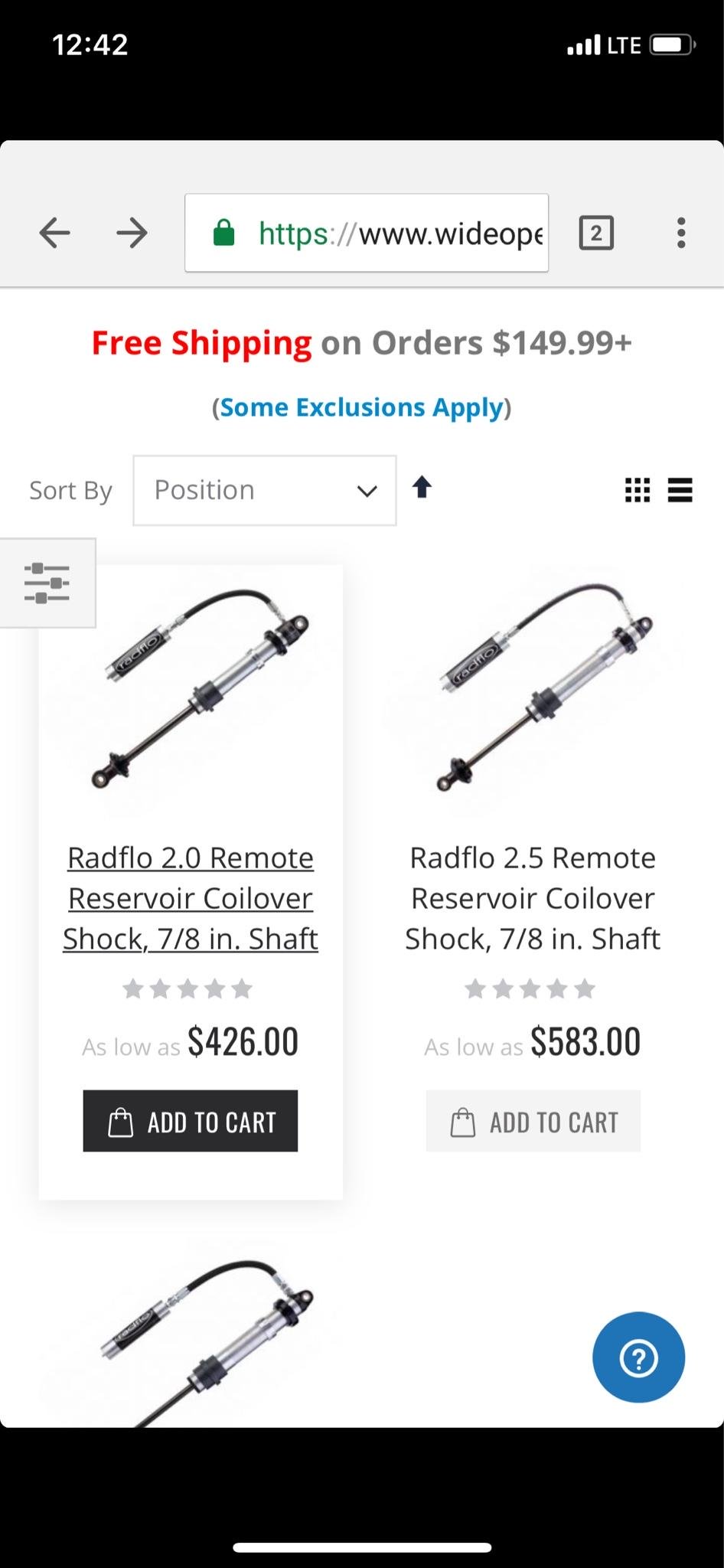
Task: Open the help chat bubble
Action: (638, 1357)
